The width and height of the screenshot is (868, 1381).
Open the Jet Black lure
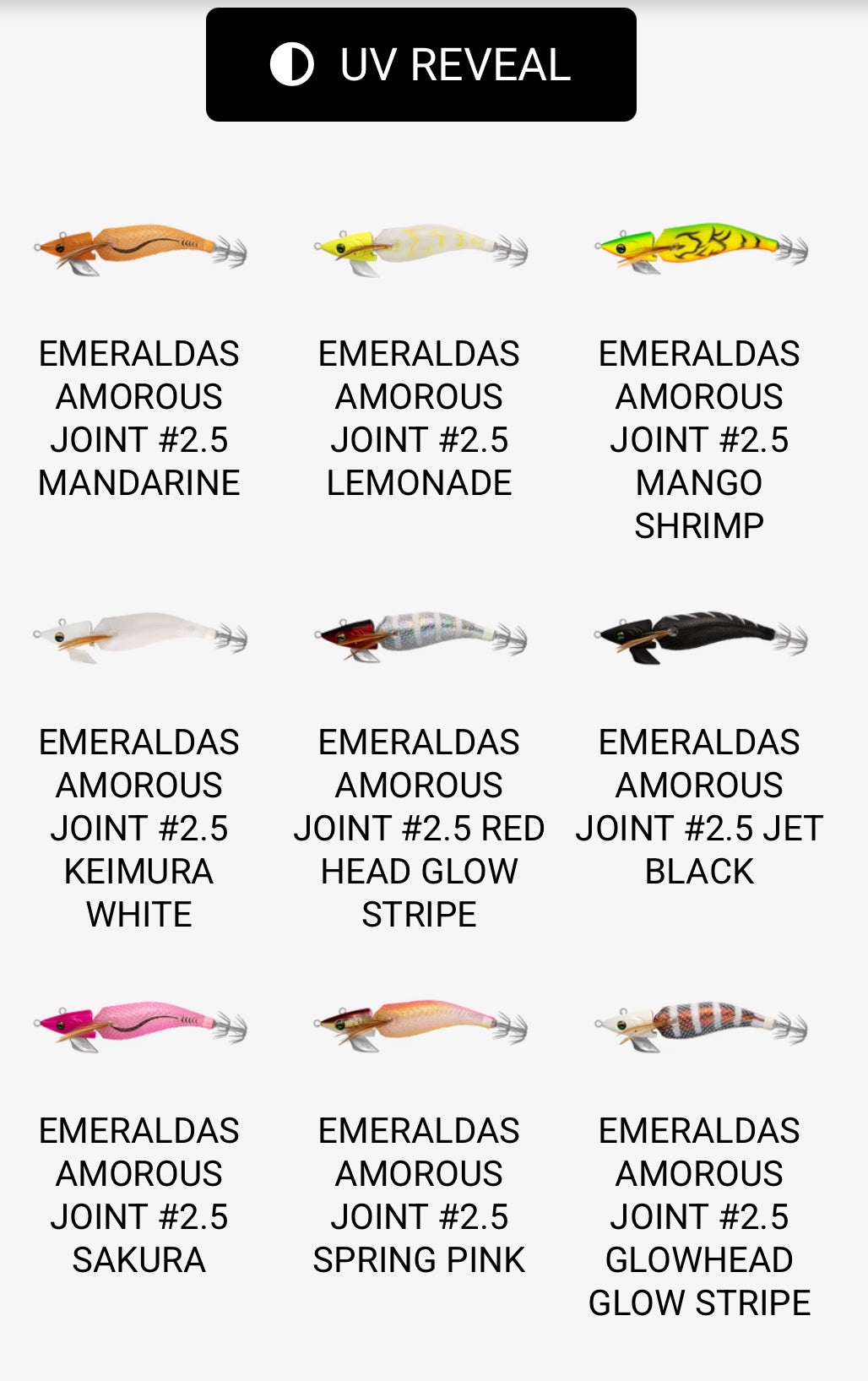pos(700,638)
